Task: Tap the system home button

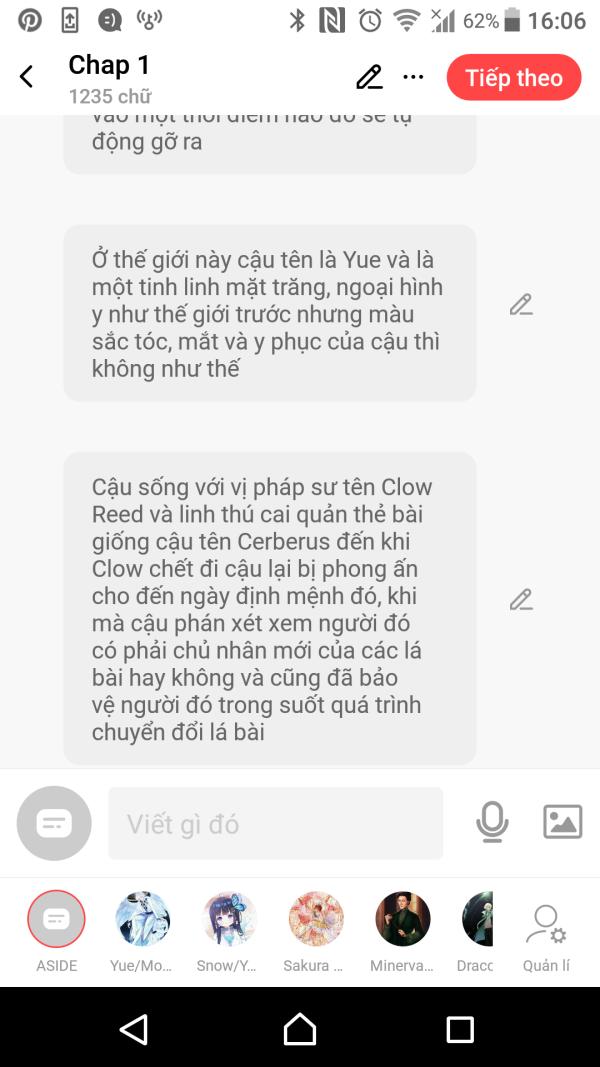Action: (x=300, y=1029)
